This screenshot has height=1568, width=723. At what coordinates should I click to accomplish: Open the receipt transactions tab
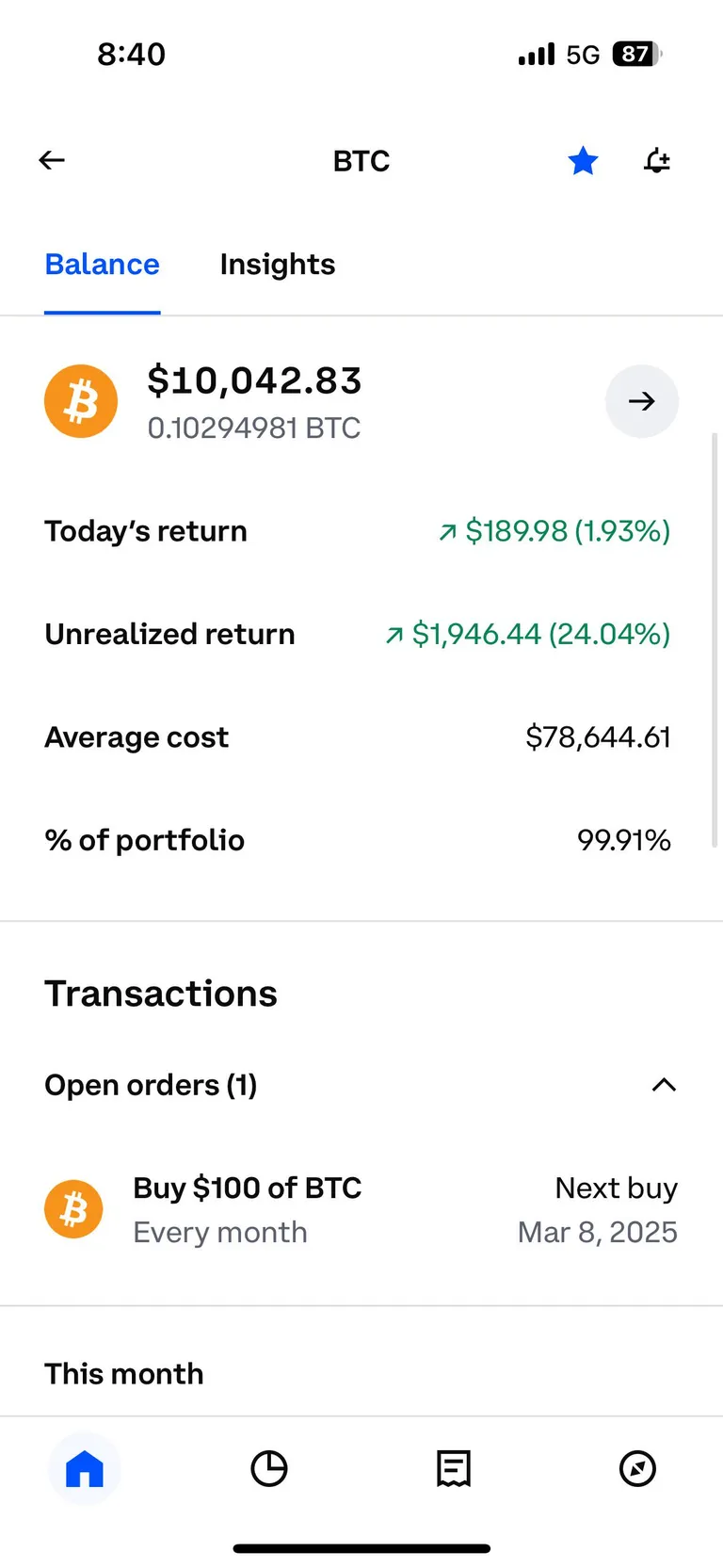tap(454, 1468)
